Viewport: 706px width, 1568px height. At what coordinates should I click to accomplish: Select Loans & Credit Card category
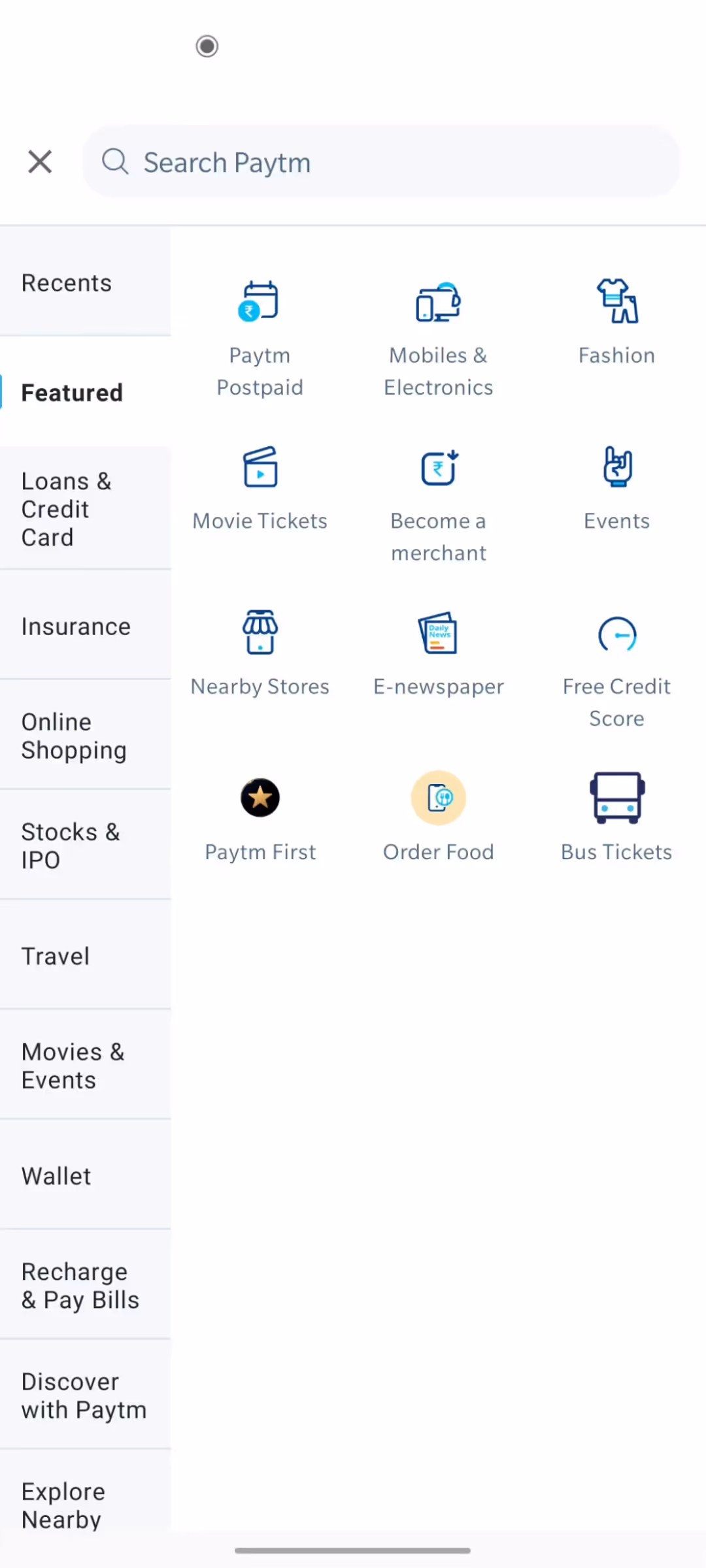pos(86,509)
